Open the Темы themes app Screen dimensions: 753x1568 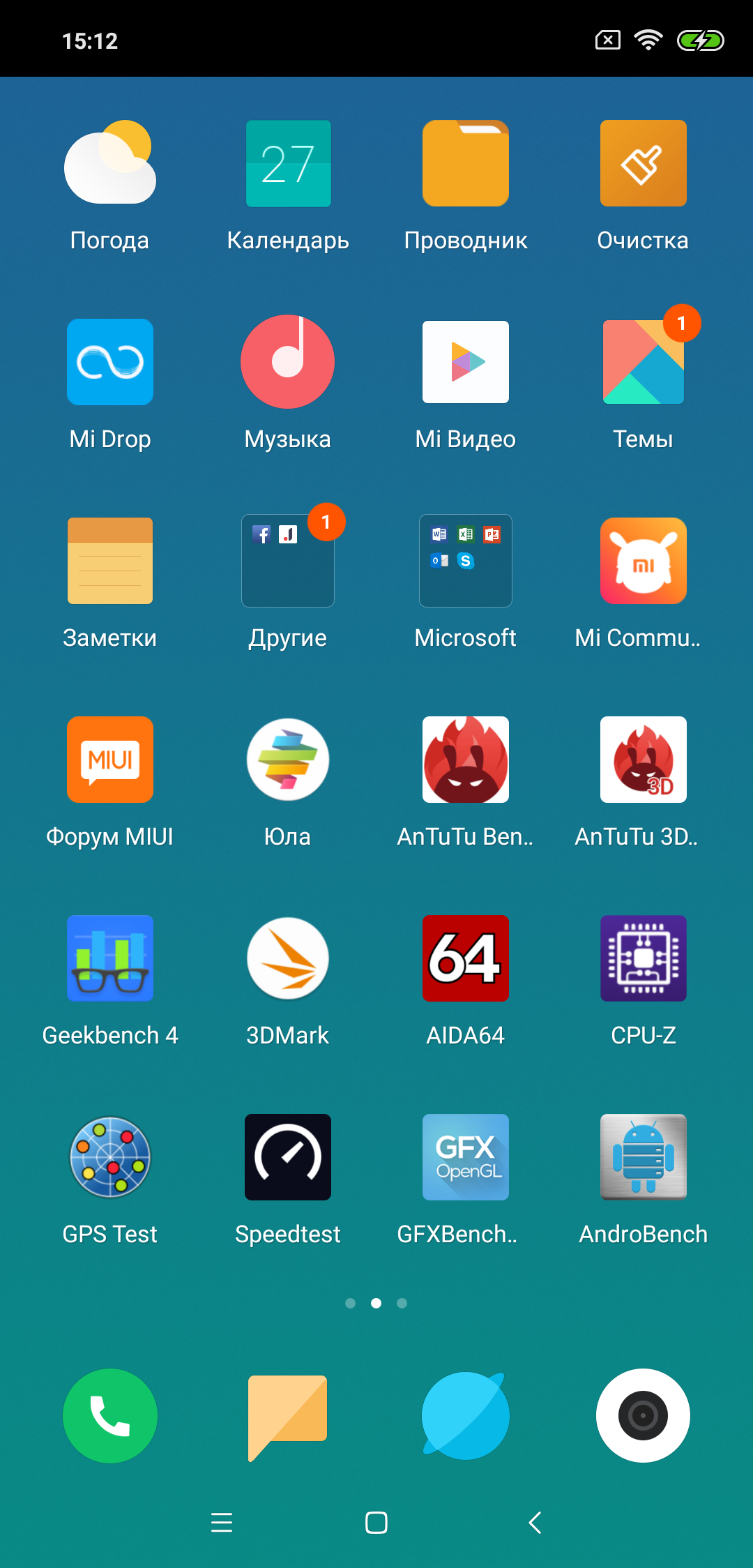point(643,362)
